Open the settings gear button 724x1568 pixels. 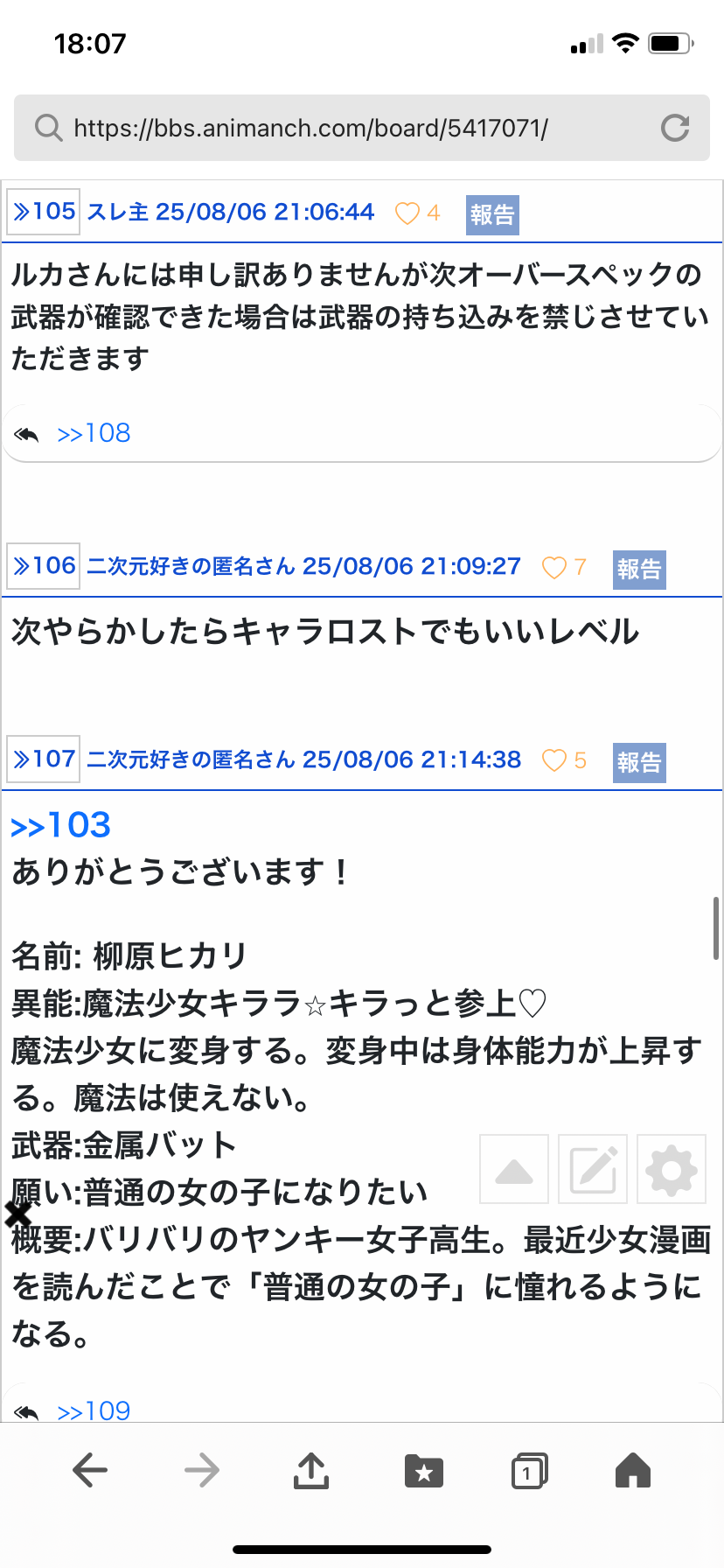pos(672,1169)
